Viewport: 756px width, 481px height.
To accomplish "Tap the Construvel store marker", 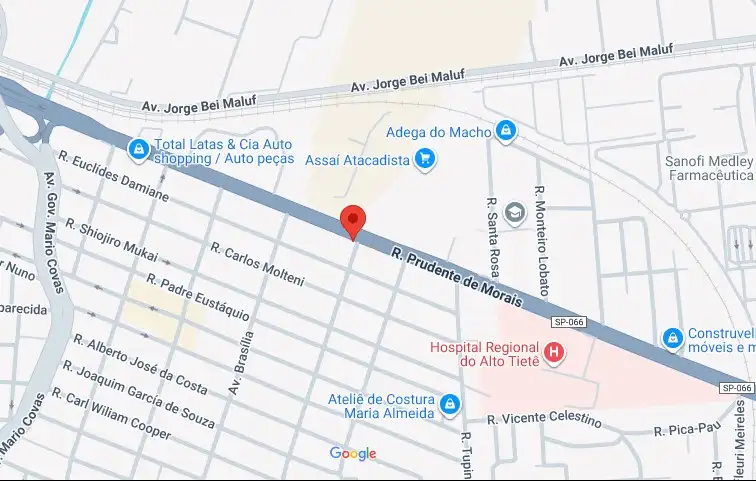I will click(x=672, y=339).
